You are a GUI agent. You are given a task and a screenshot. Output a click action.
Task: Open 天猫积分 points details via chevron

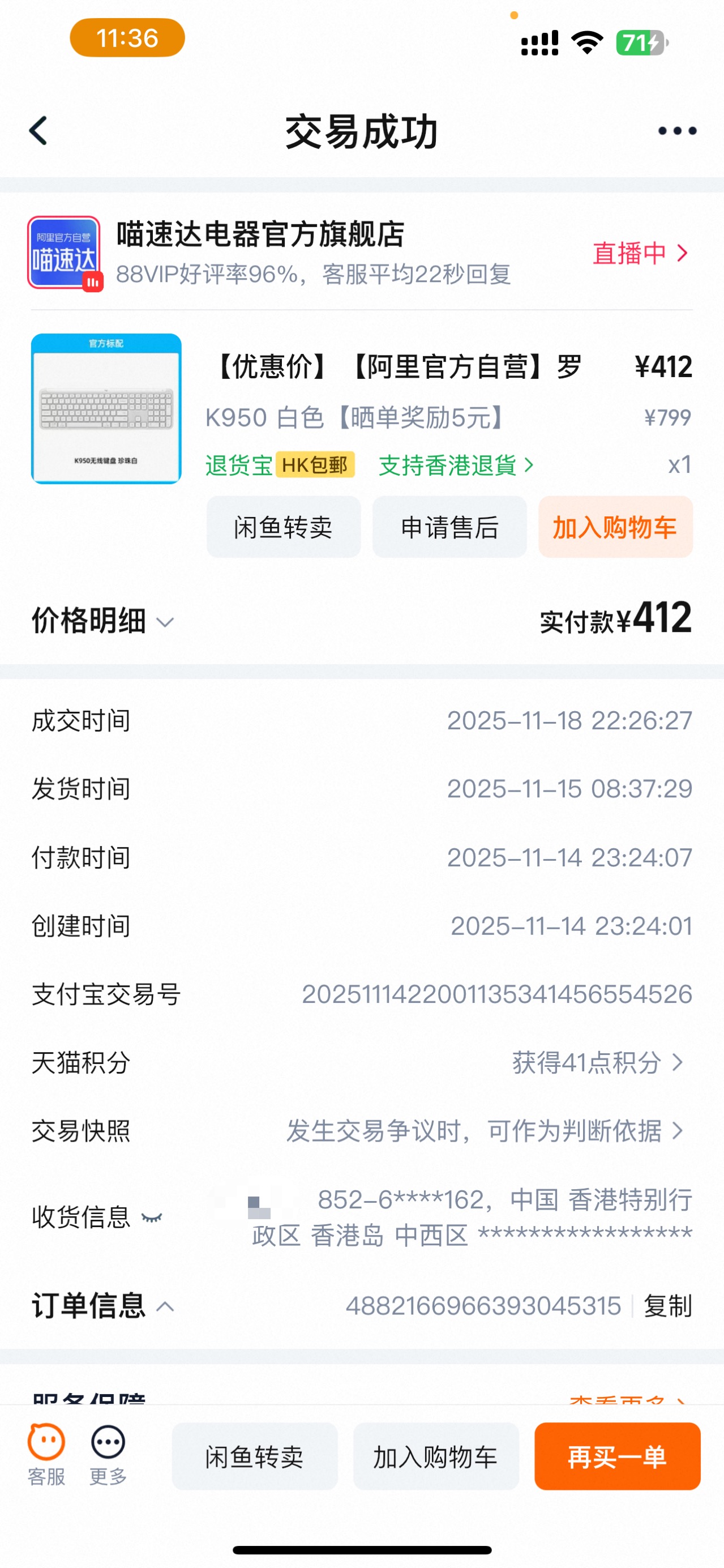(x=677, y=1062)
